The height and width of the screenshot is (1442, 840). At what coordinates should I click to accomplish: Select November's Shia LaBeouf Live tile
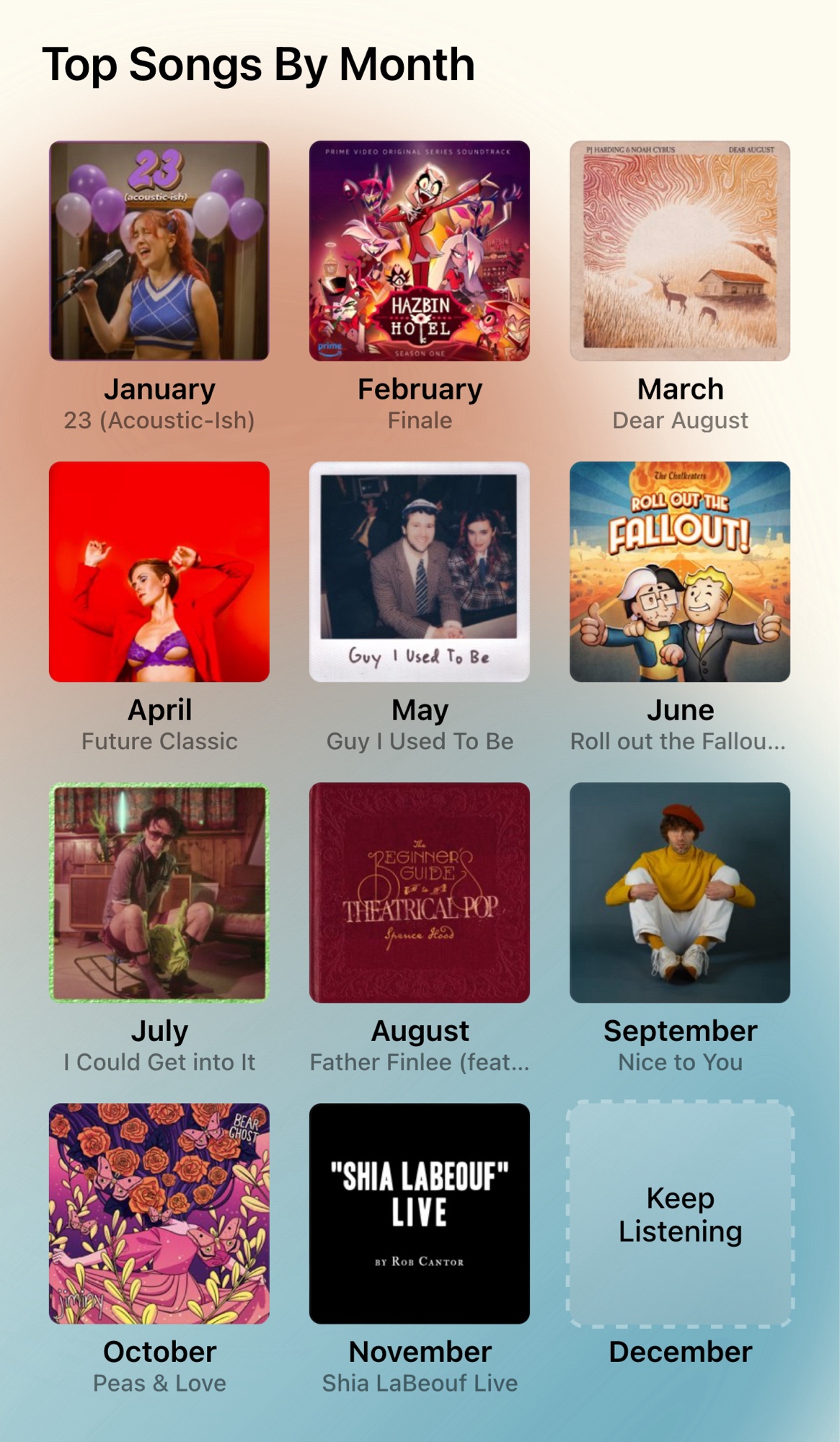click(x=419, y=1213)
